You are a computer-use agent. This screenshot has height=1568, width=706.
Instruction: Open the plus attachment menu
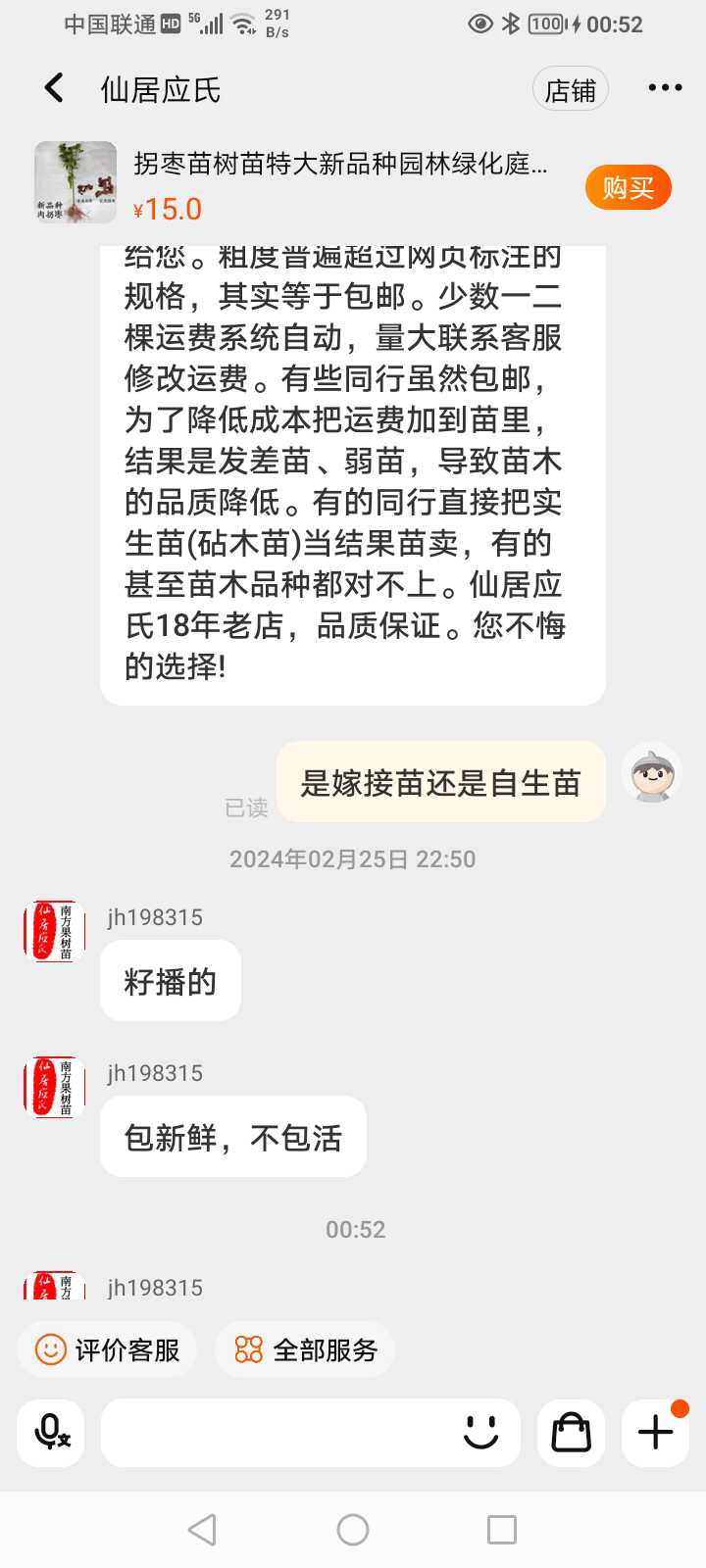point(655,1433)
